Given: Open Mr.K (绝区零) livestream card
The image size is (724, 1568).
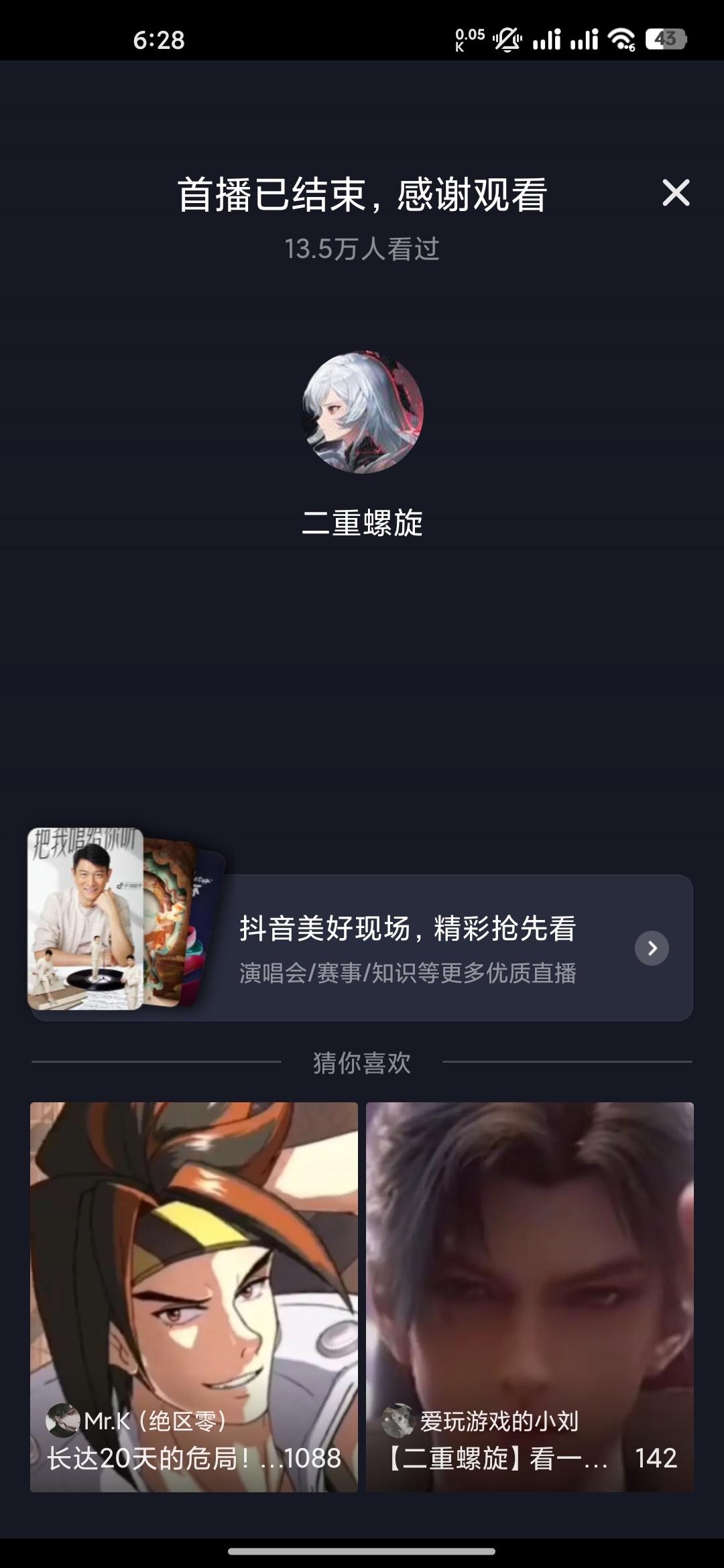Looking at the screenshot, I should click(194, 1297).
